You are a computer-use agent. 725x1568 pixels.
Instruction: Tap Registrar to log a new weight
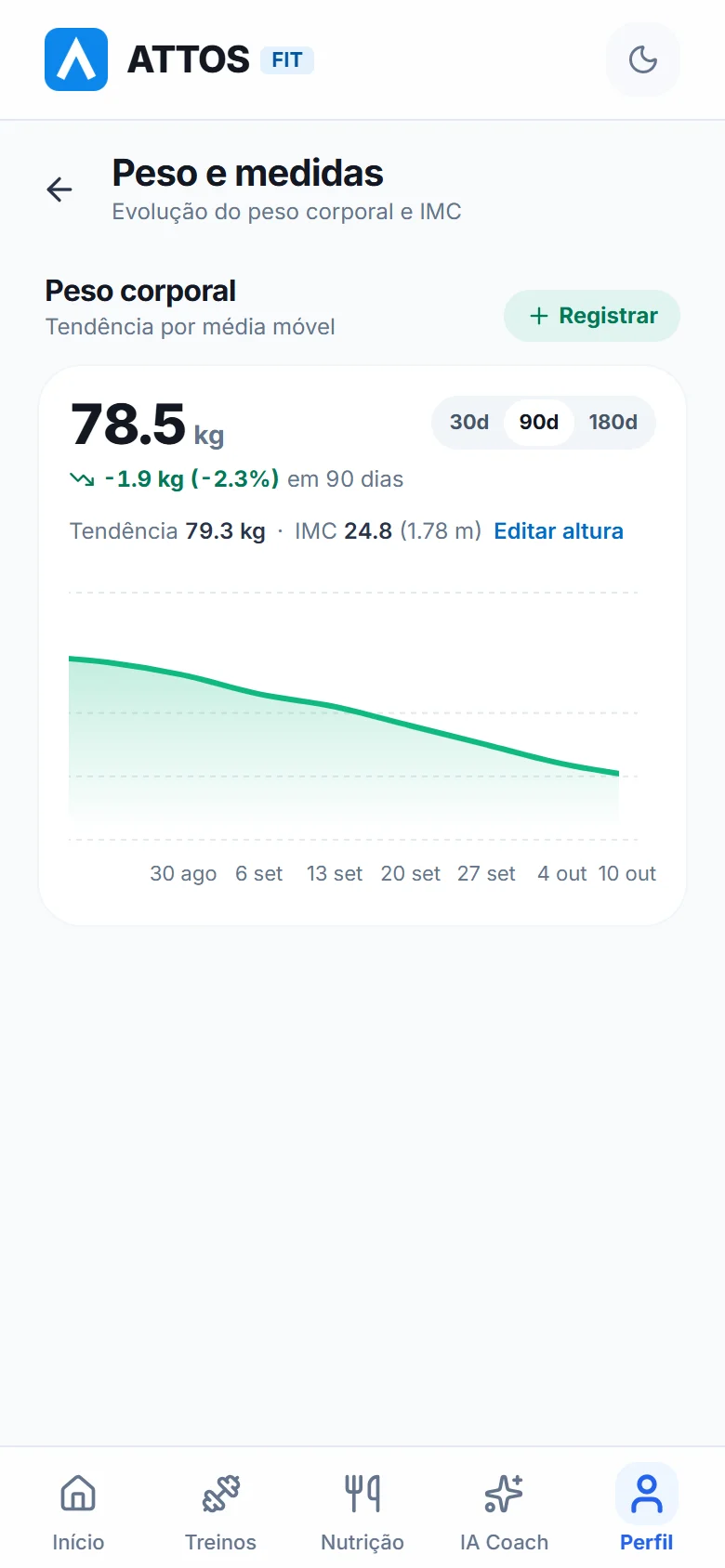click(592, 316)
